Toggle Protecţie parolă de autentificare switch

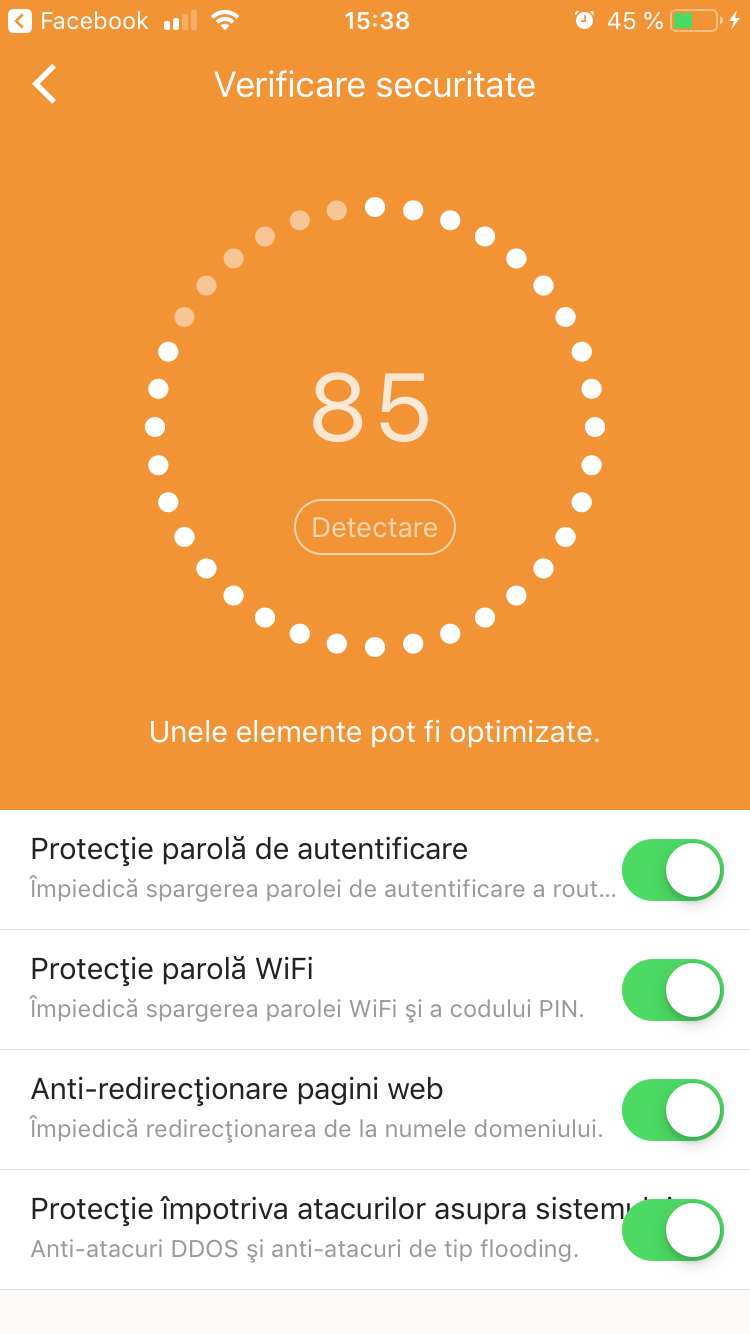click(672, 870)
